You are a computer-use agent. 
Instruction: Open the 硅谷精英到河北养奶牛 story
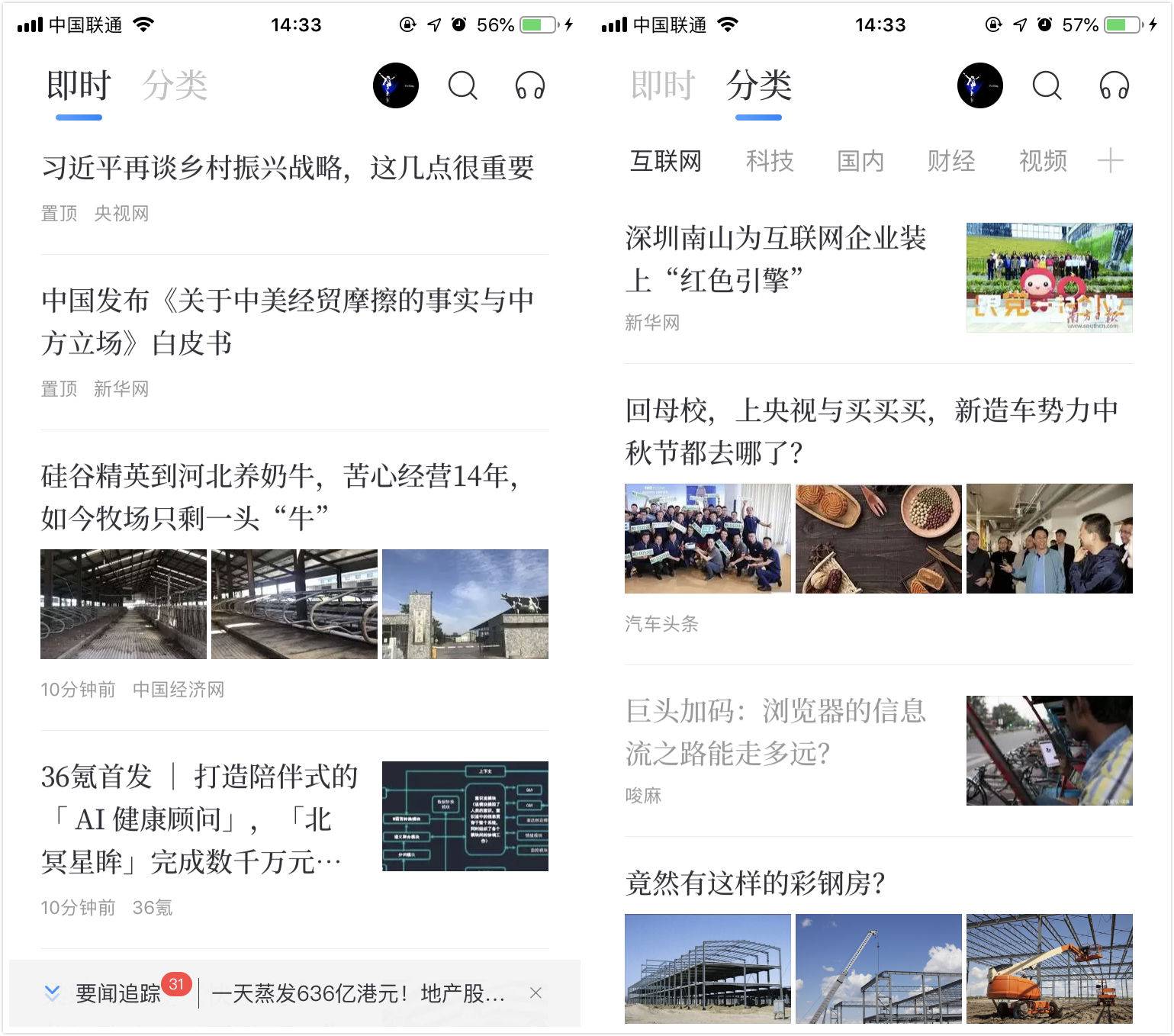(279, 497)
